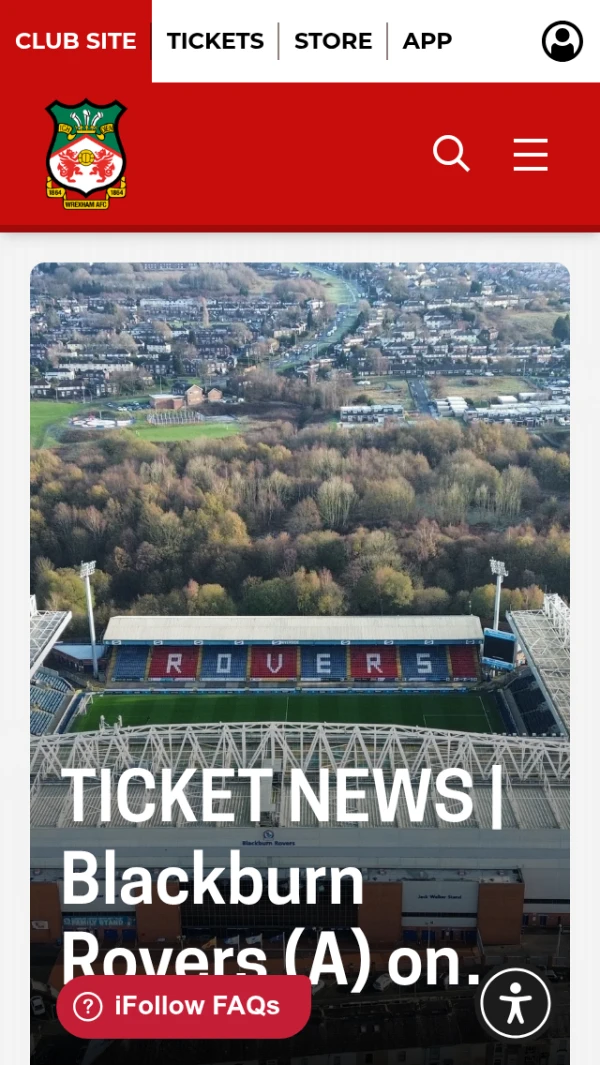Open the App link in top bar
Viewport: 600px width, 1065px height.
pyautogui.click(x=427, y=41)
